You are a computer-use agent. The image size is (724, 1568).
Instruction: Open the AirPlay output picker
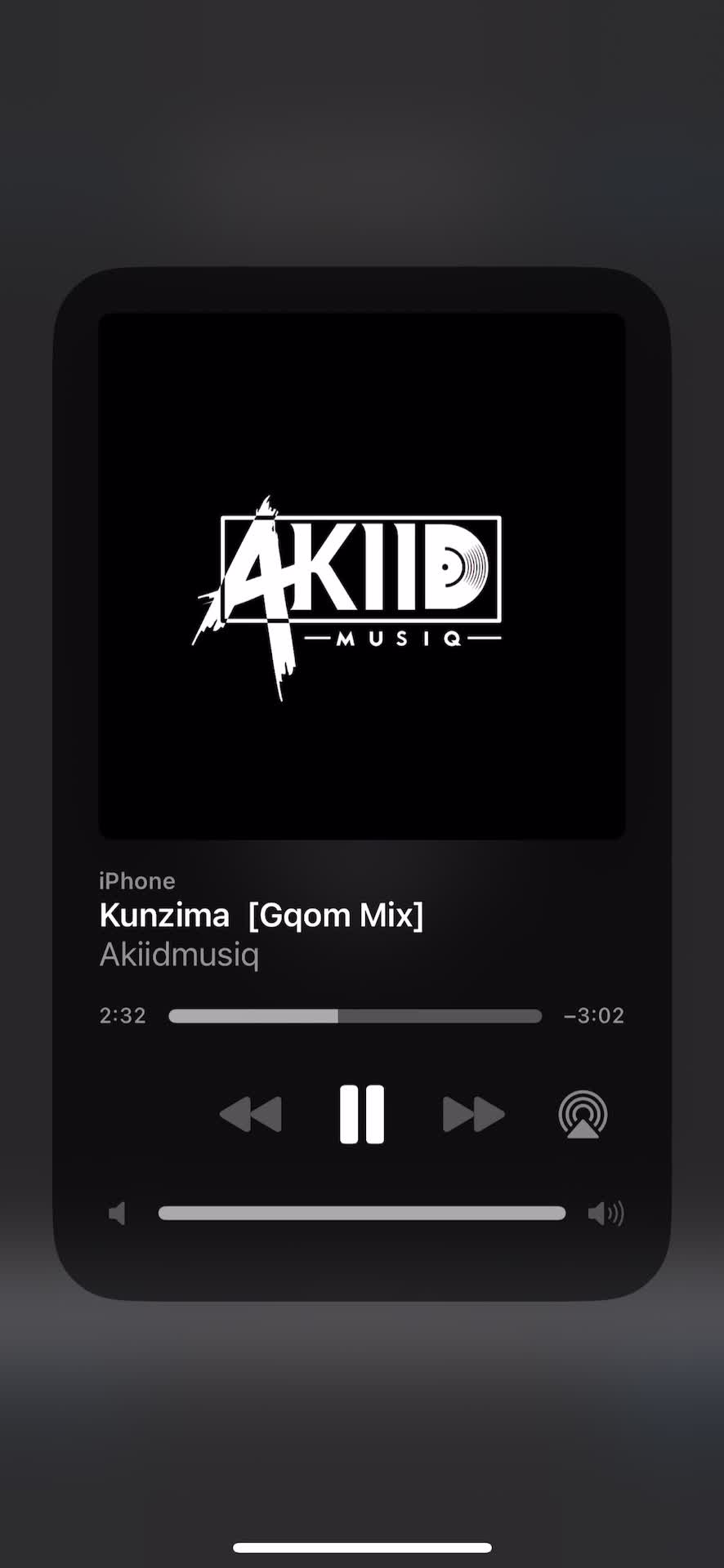[x=583, y=1115]
